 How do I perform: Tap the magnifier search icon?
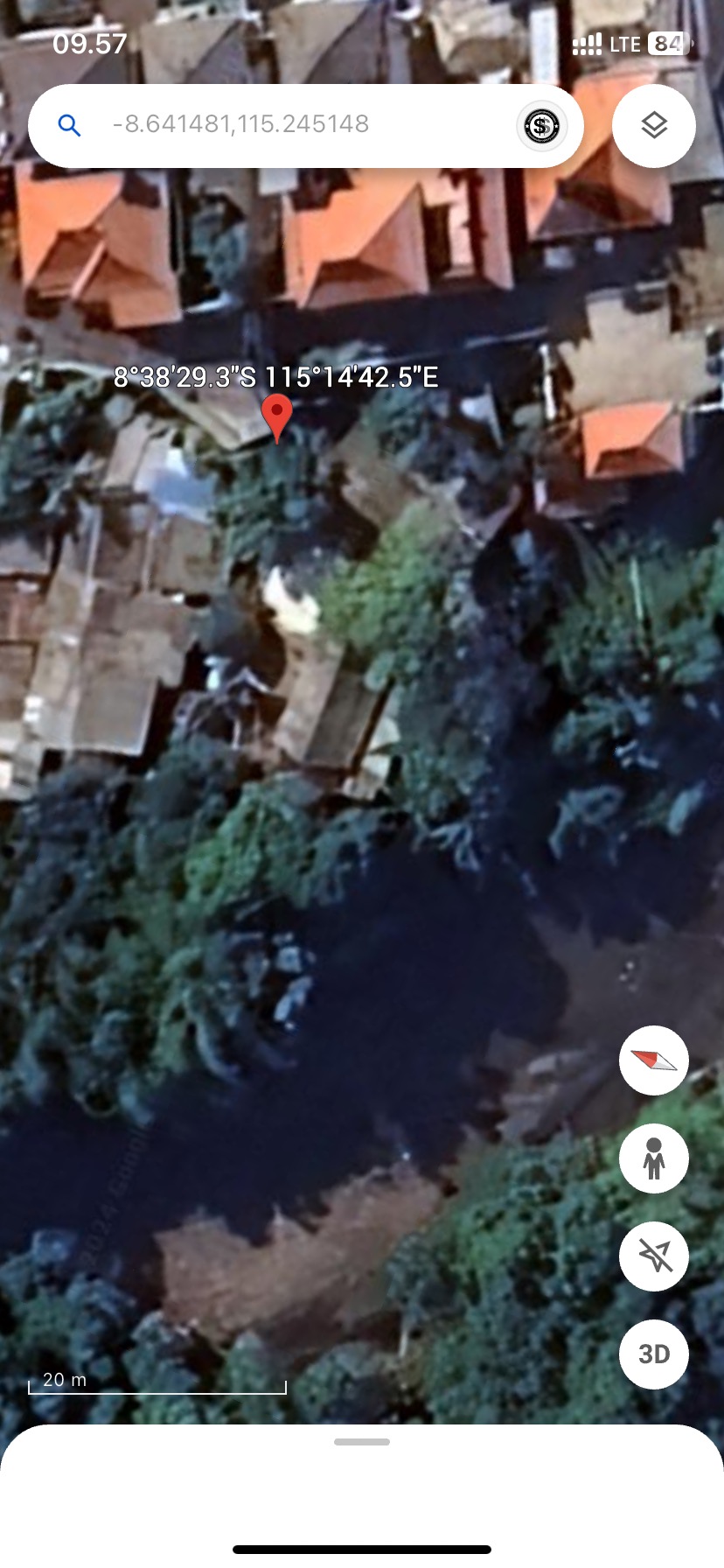pyautogui.click(x=70, y=126)
